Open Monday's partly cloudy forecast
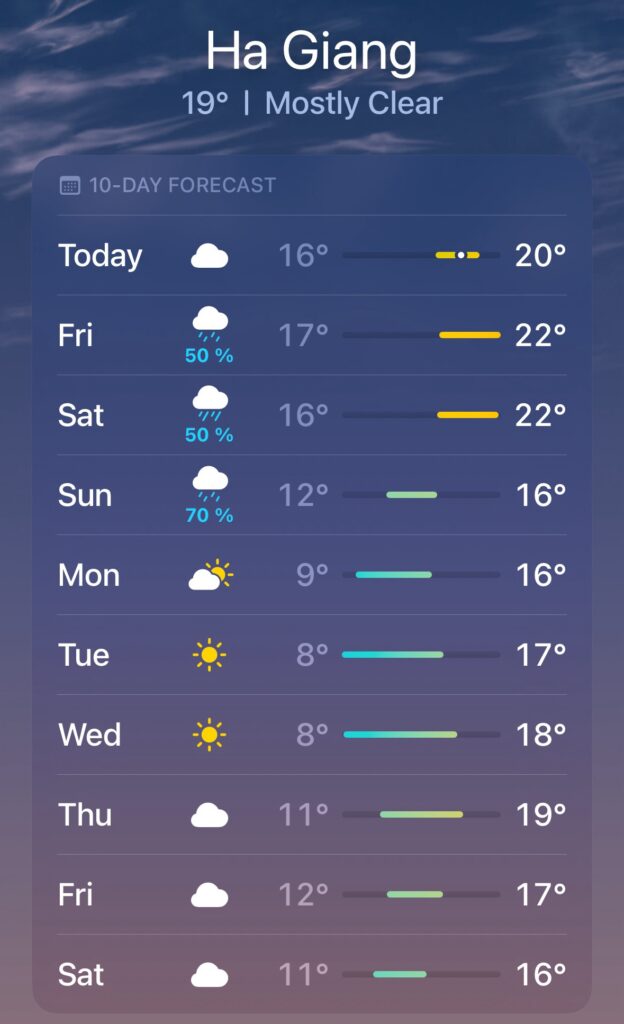 tap(312, 575)
